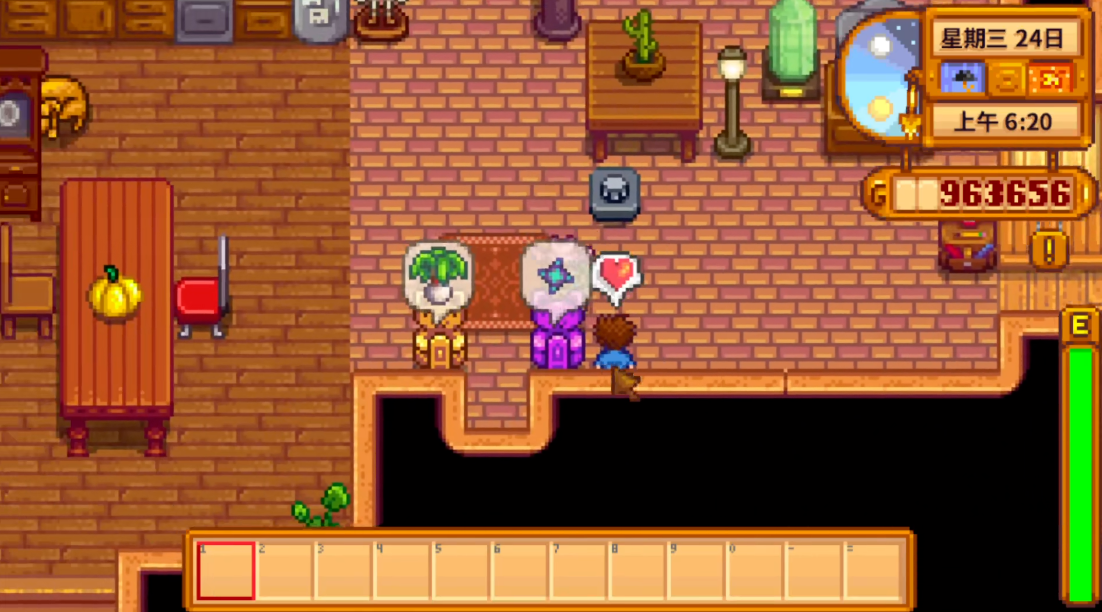The height and width of the screenshot is (612, 1102).
Task: Collect the vegetable from the golden machine
Action: (x=440, y=338)
